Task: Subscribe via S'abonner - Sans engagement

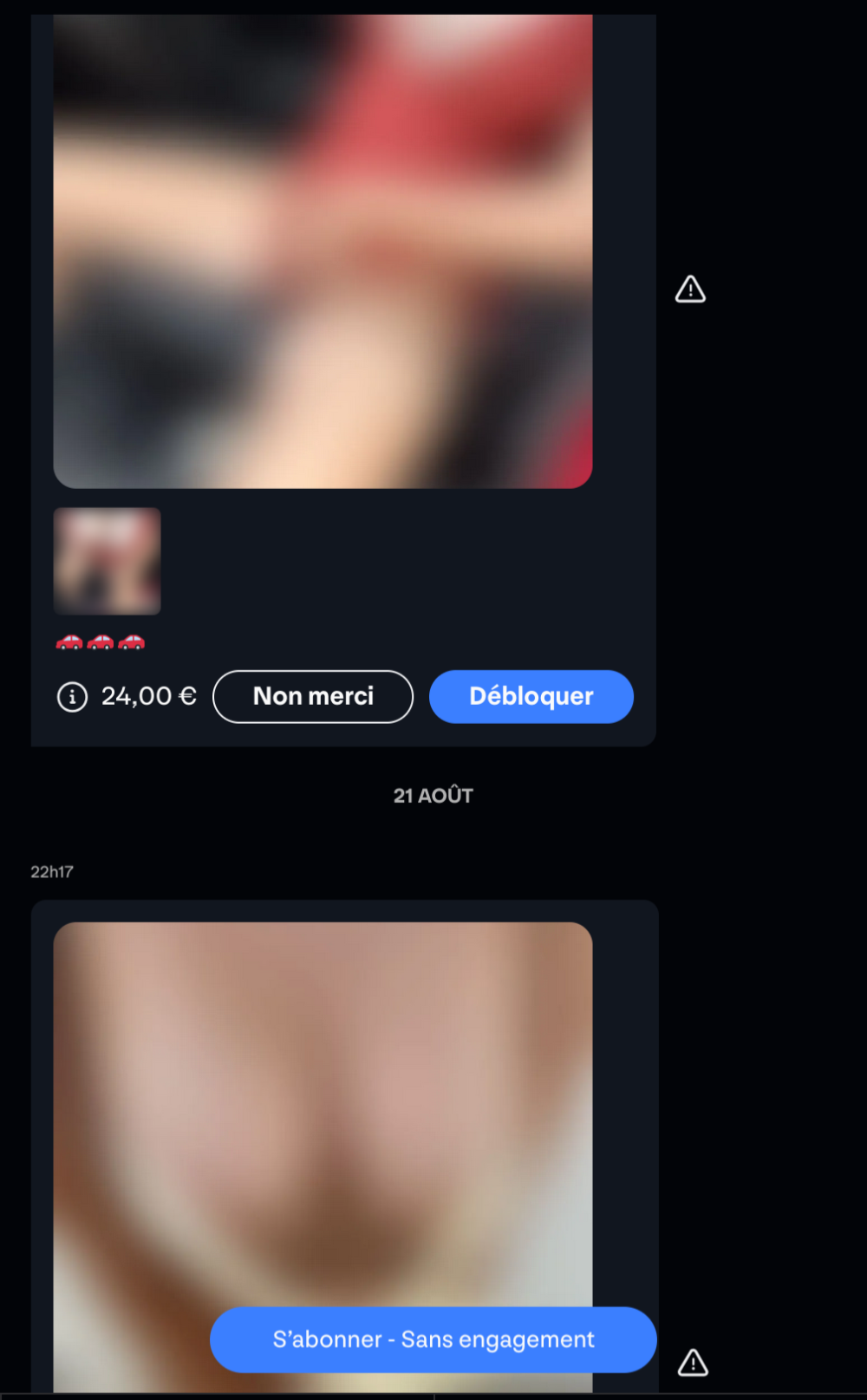Action: coord(433,1339)
